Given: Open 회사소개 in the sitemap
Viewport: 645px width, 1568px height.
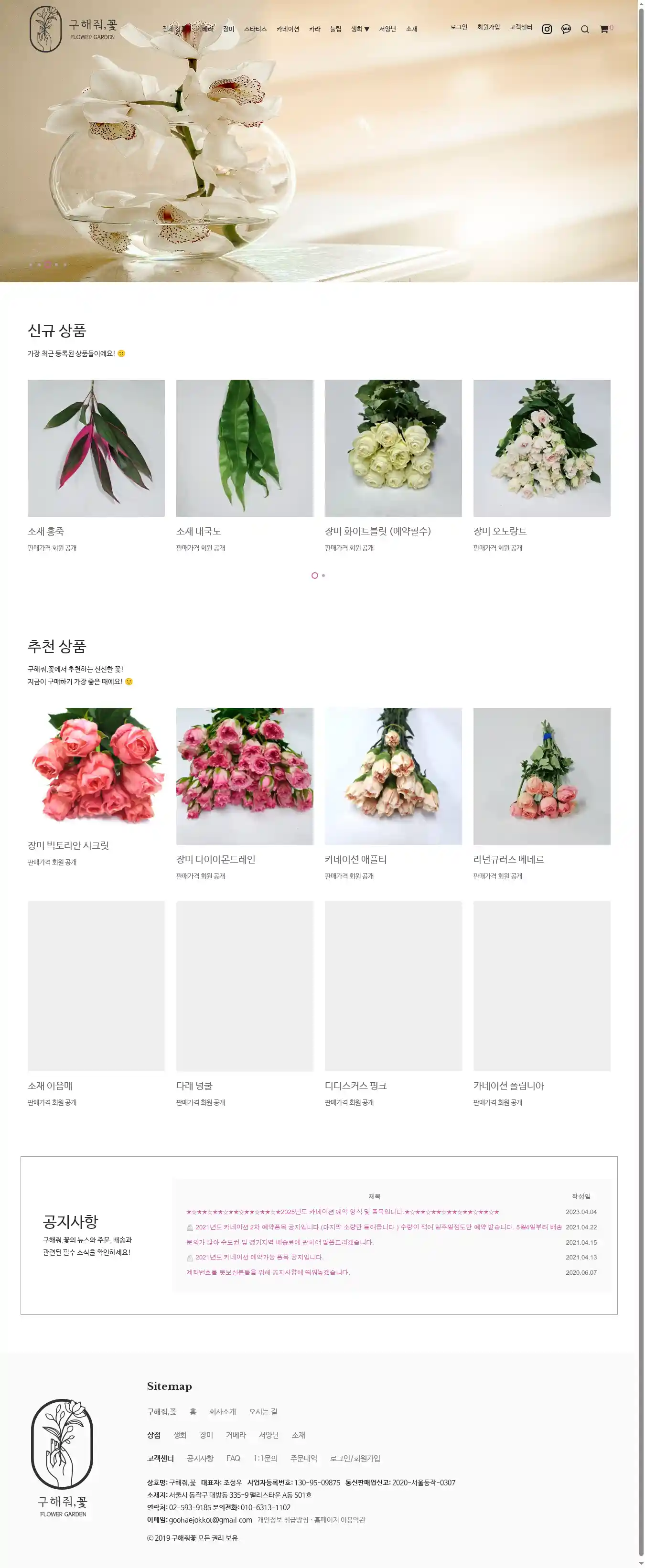Looking at the screenshot, I should 222,1411.
